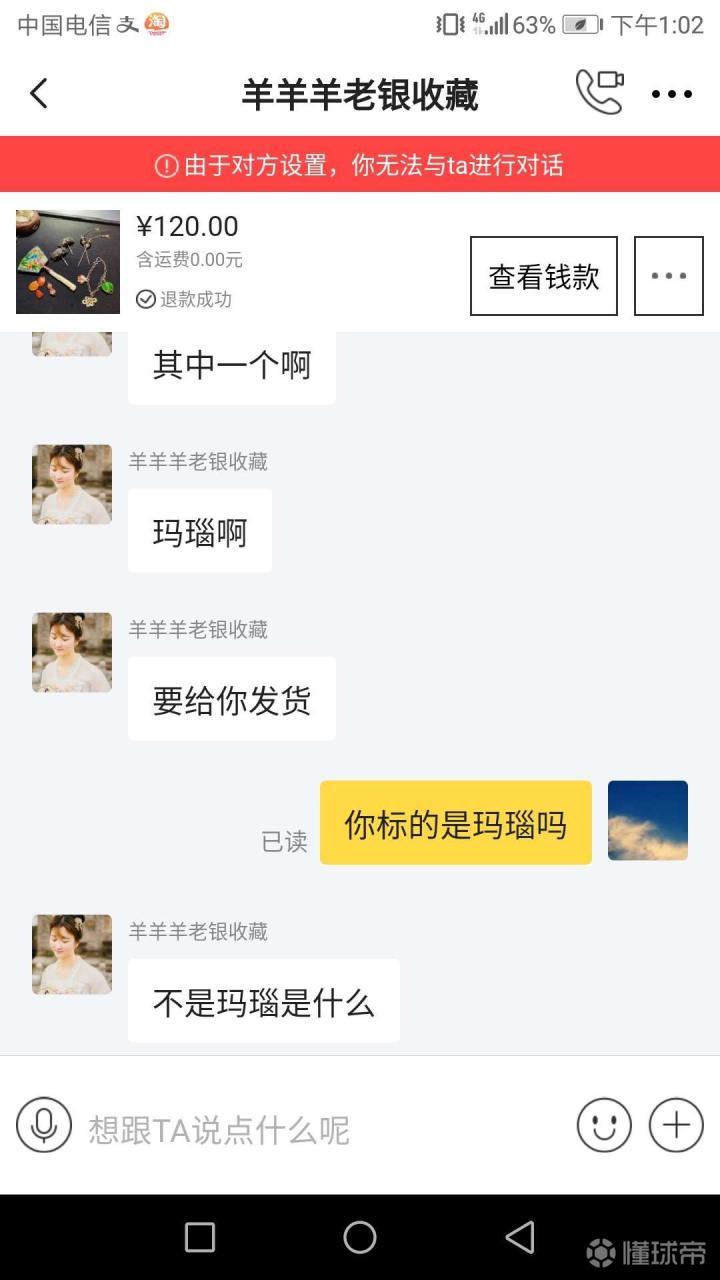This screenshot has height=1280, width=720.
Task: Focus the 想跟TA说点什么呢 message field
Action: point(320,1129)
